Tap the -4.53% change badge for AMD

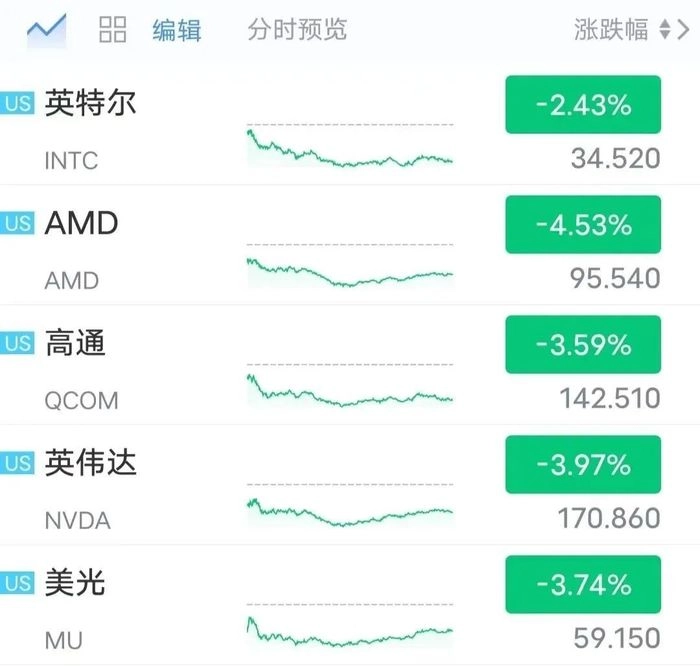[583, 225]
